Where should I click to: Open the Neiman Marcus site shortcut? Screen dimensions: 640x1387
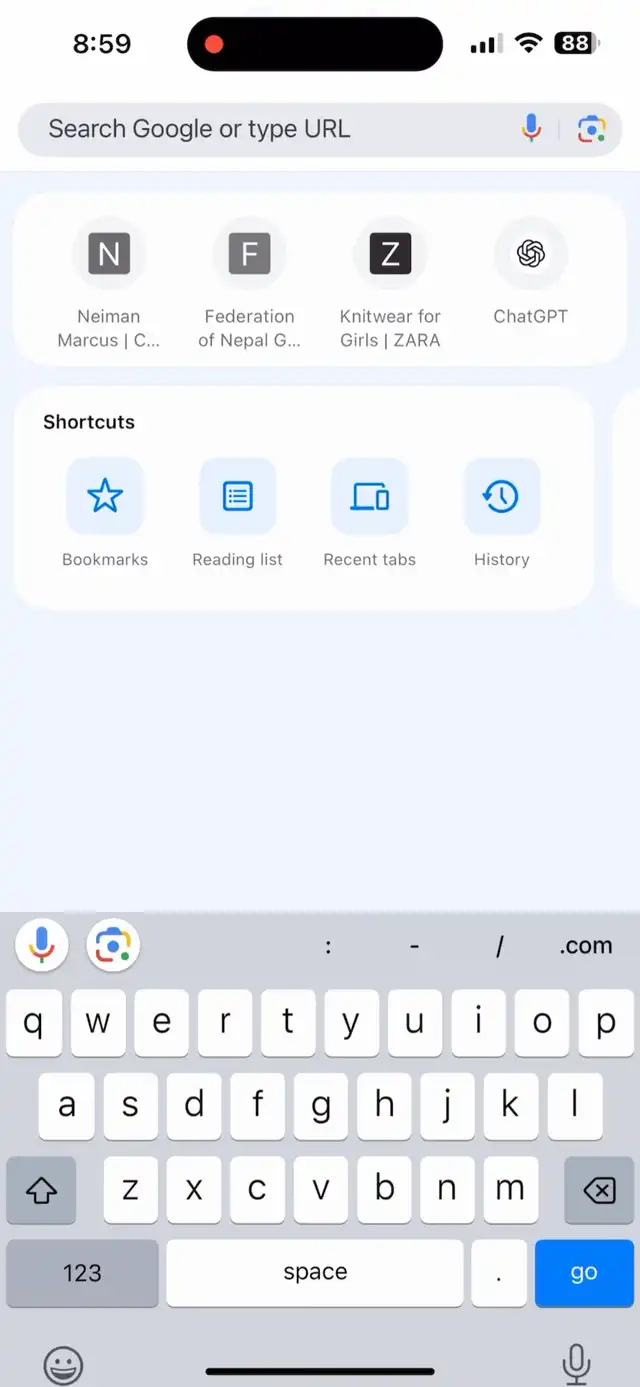coord(109,285)
